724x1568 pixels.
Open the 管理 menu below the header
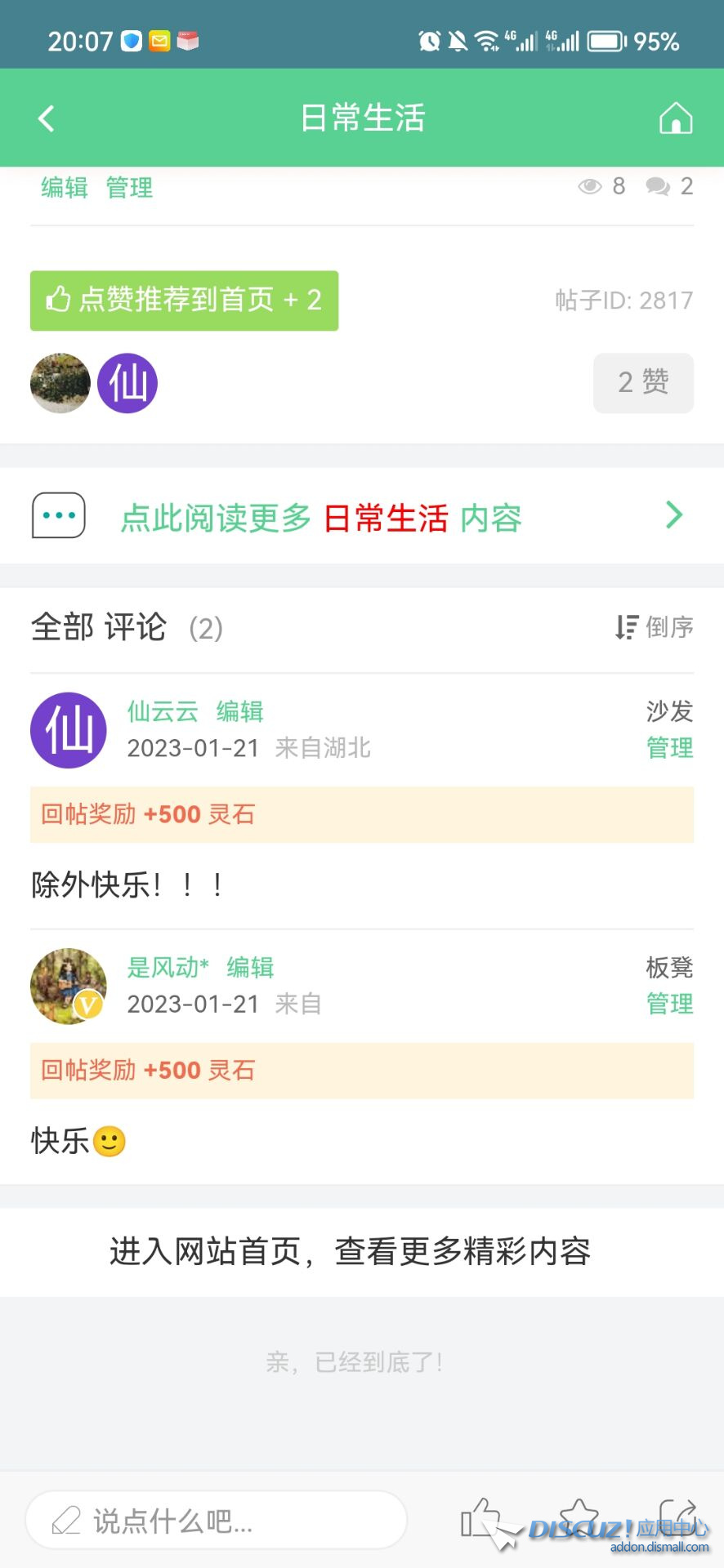tap(127, 186)
